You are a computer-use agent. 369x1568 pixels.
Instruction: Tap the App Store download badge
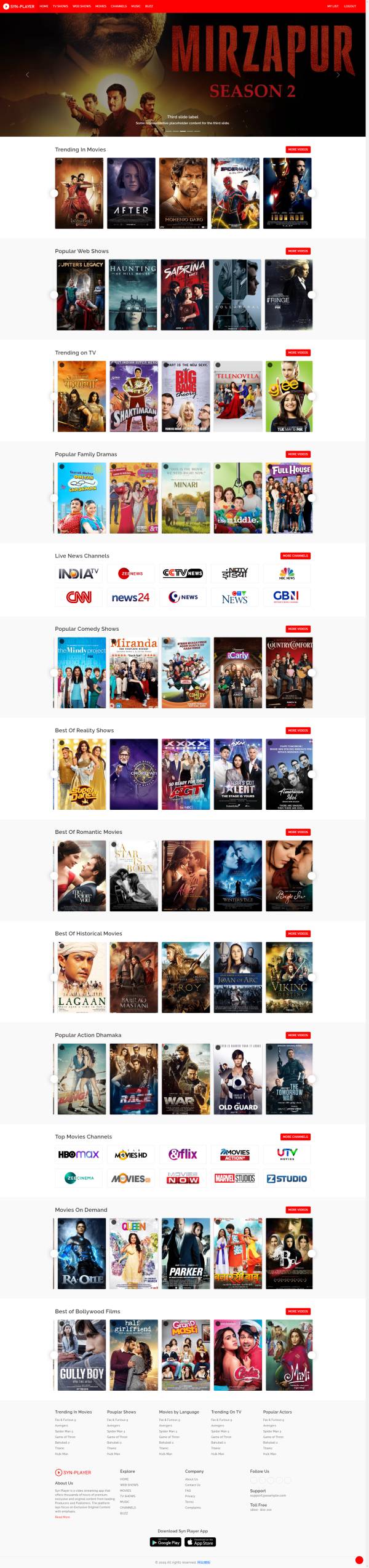(200, 1542)
